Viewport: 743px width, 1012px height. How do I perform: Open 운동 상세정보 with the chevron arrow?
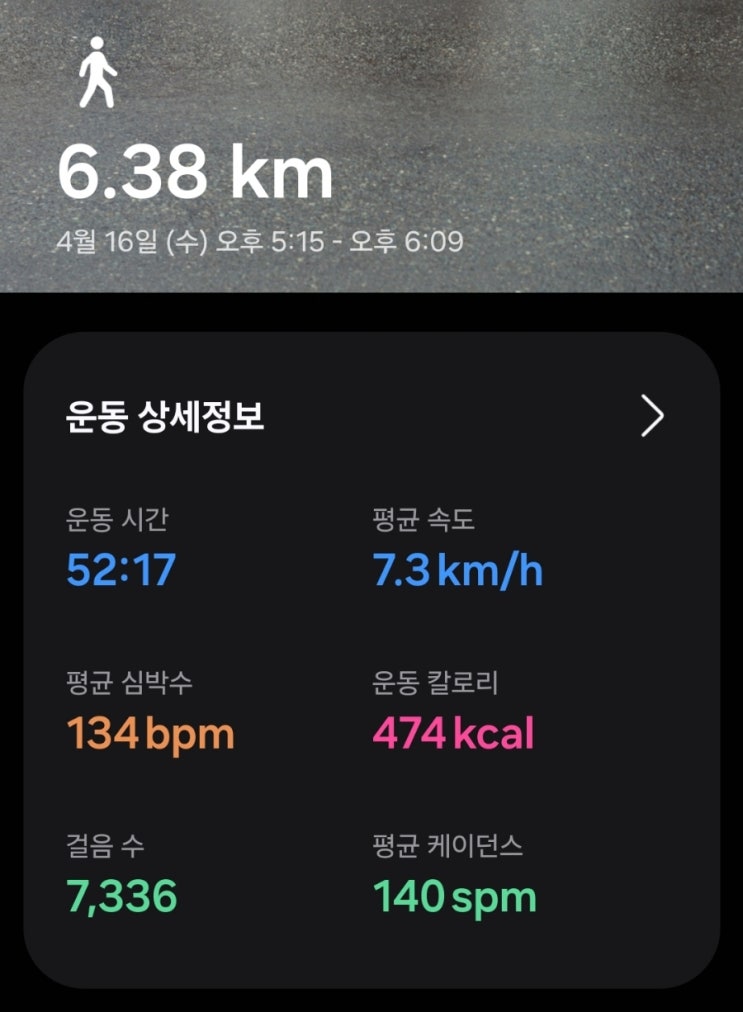[652, 416]
